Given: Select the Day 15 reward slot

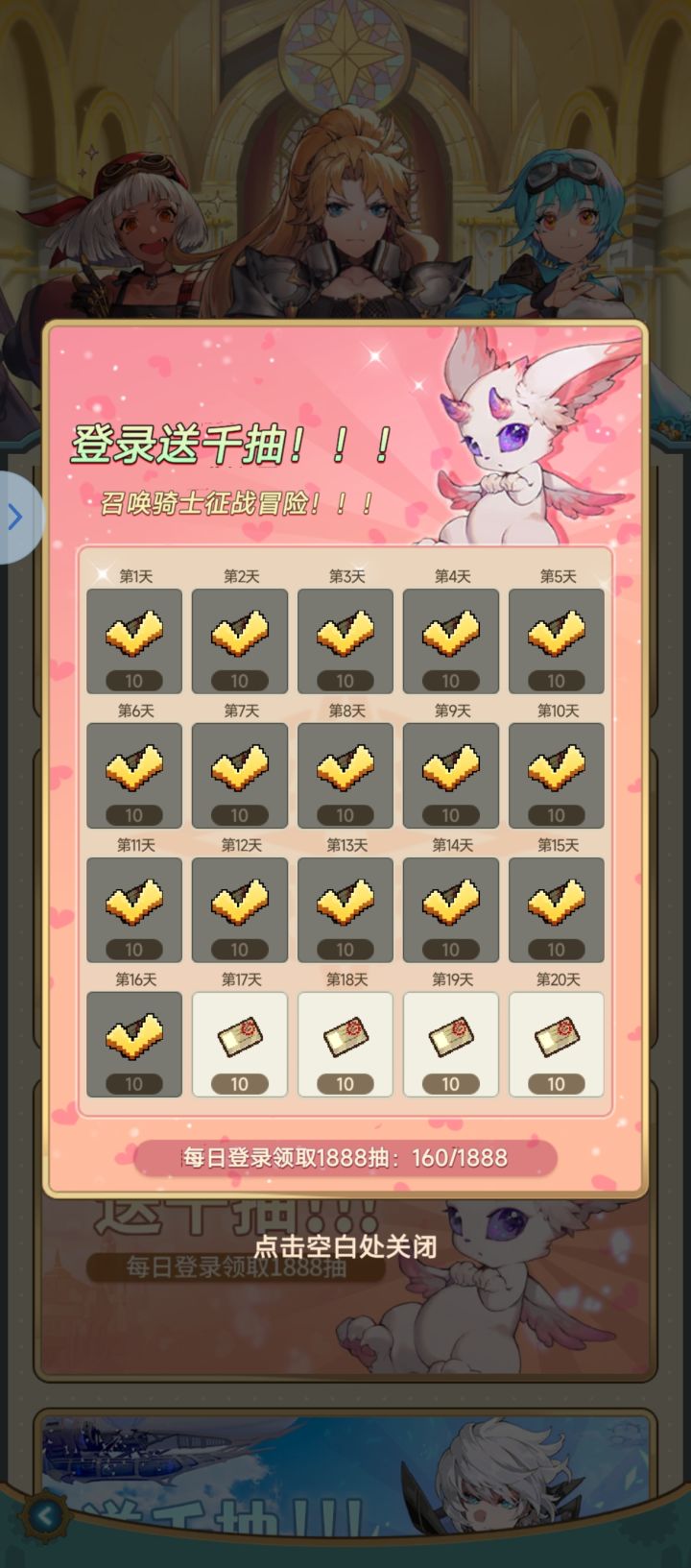Looking at the screenshot, I should click(557, 909).
